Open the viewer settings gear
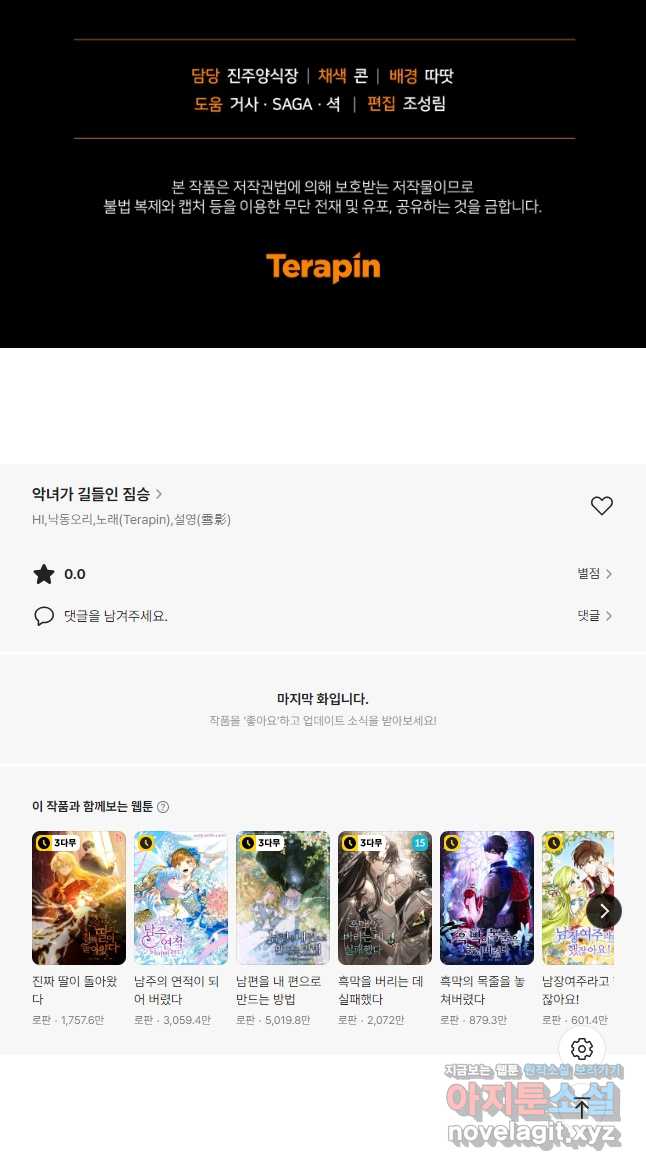646x1171 pixels. point(582,1049)
